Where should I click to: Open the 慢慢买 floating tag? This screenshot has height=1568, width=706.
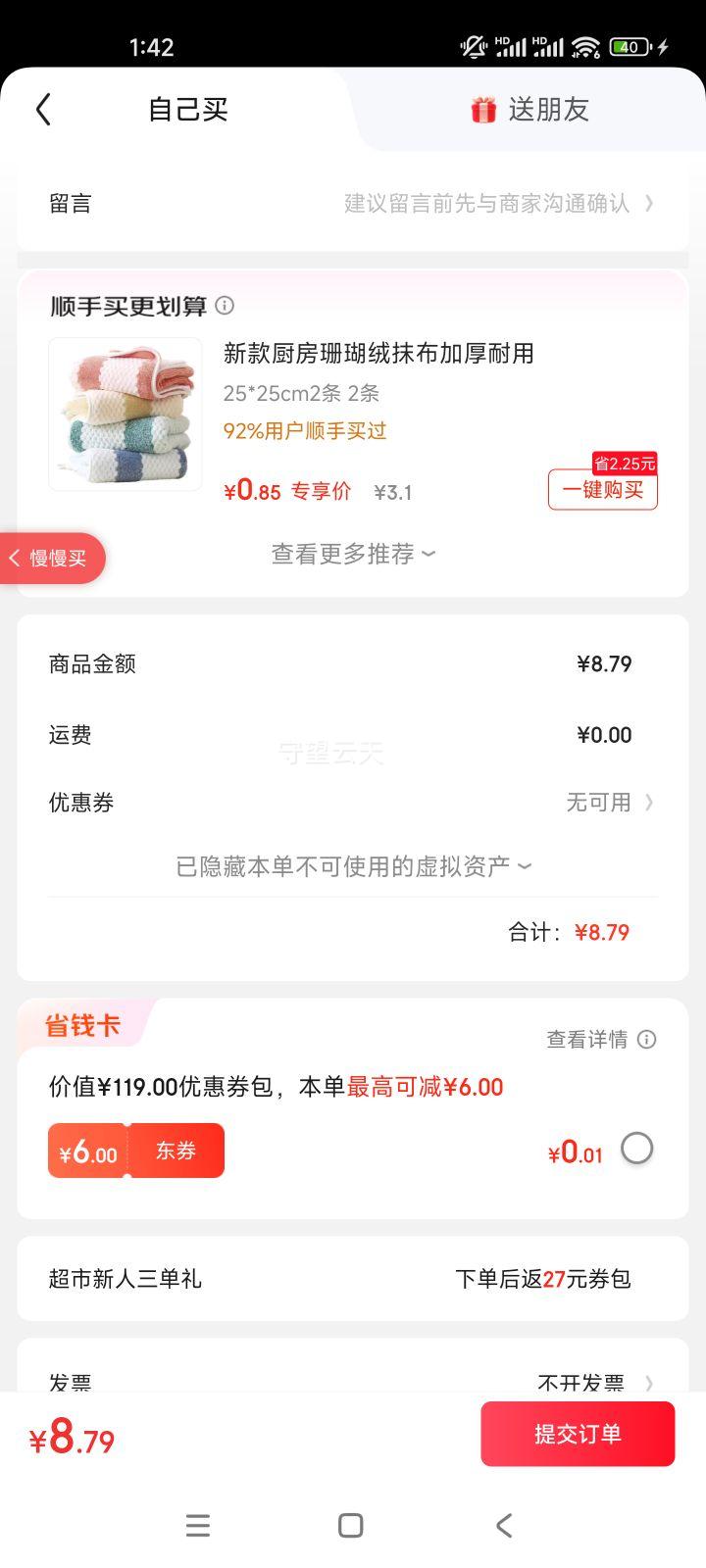51,559
